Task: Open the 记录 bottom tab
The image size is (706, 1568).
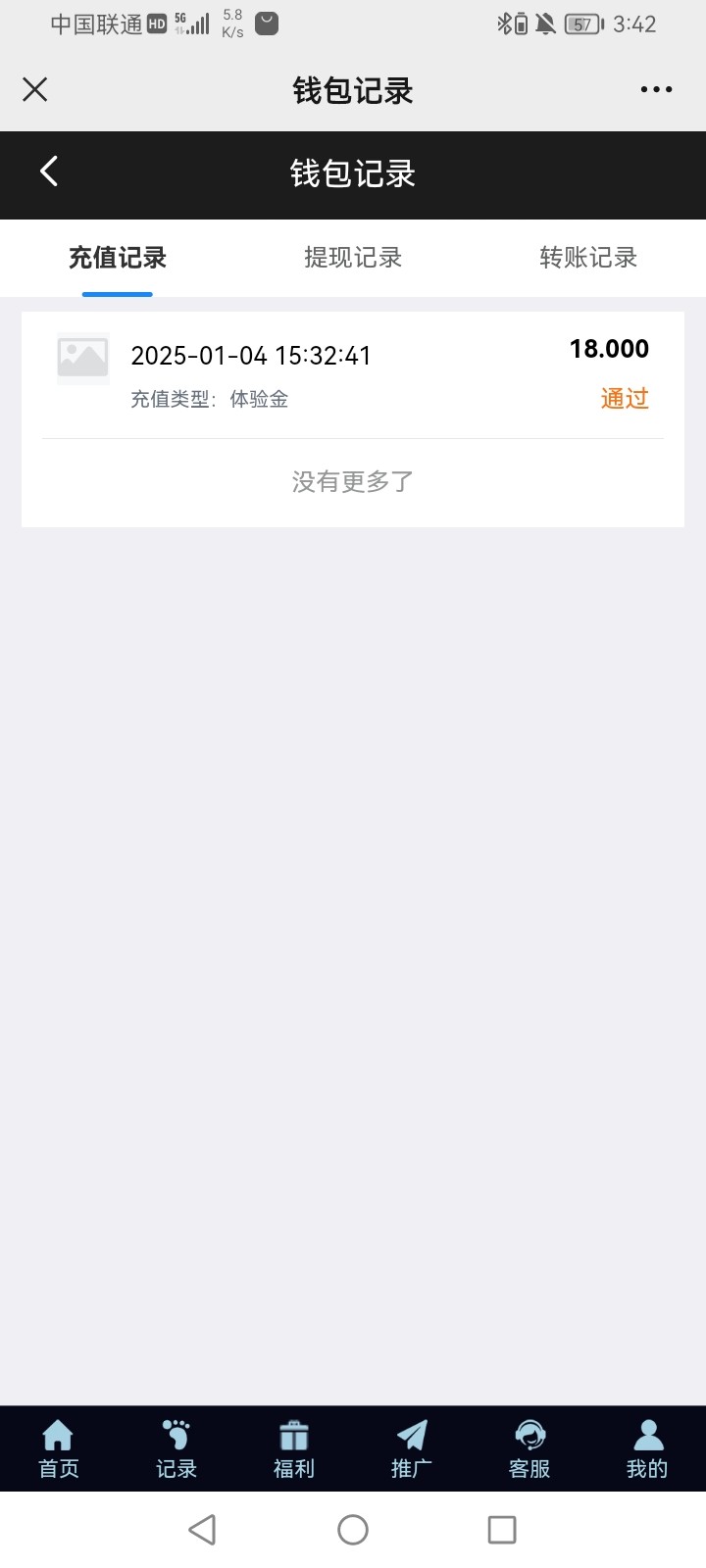Action: (x=176, y=1448)
